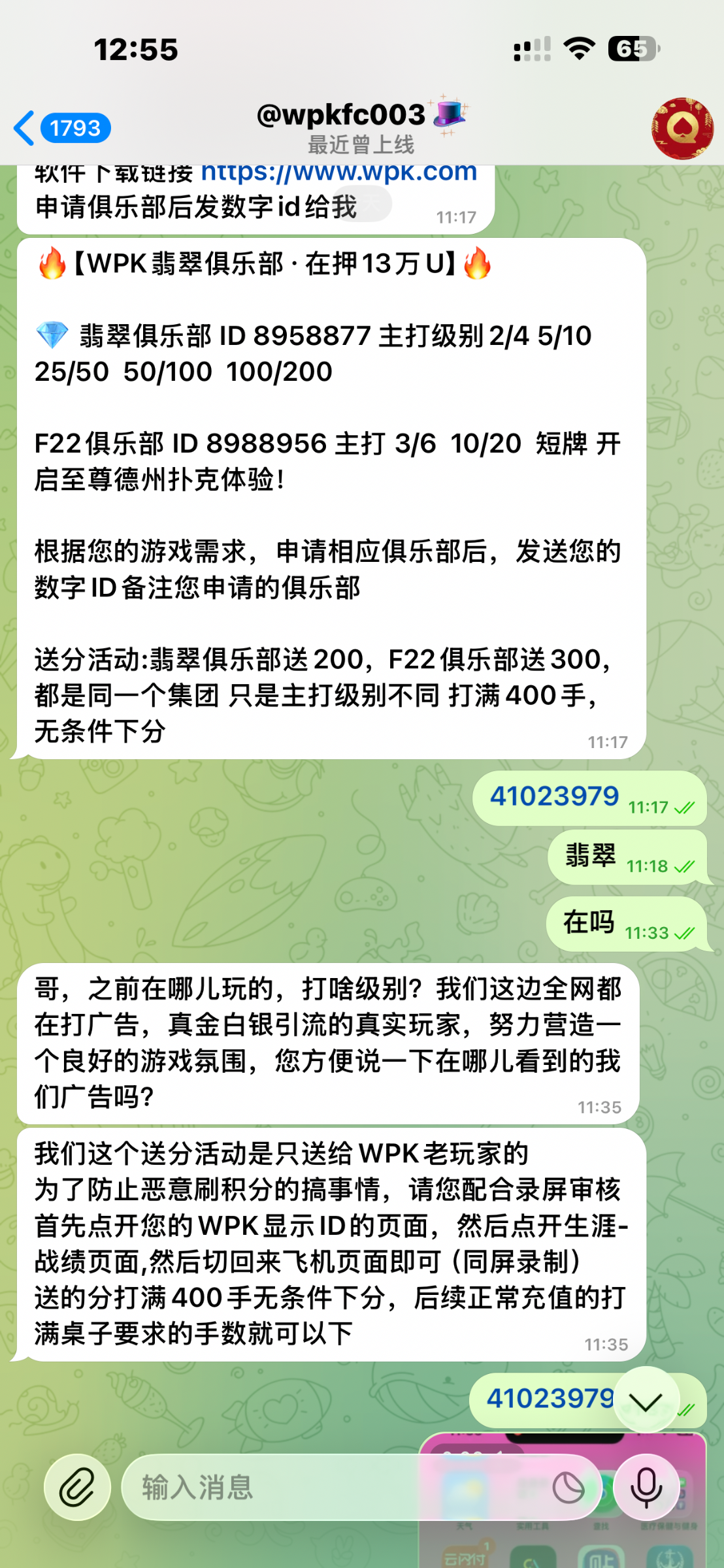
Task: Tap the attach file paperclip icon
Action: (77, 1487)
